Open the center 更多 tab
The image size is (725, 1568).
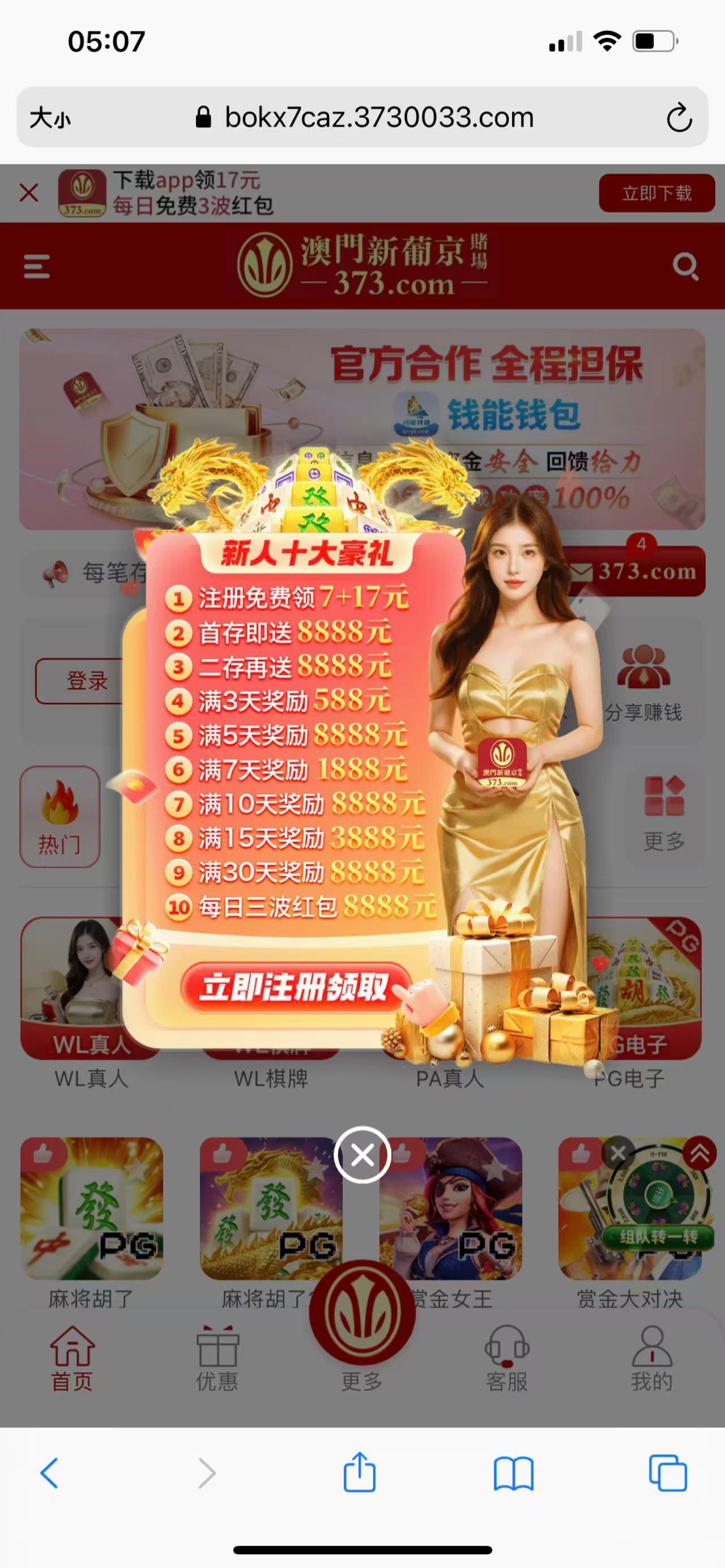coord(362,1333)
